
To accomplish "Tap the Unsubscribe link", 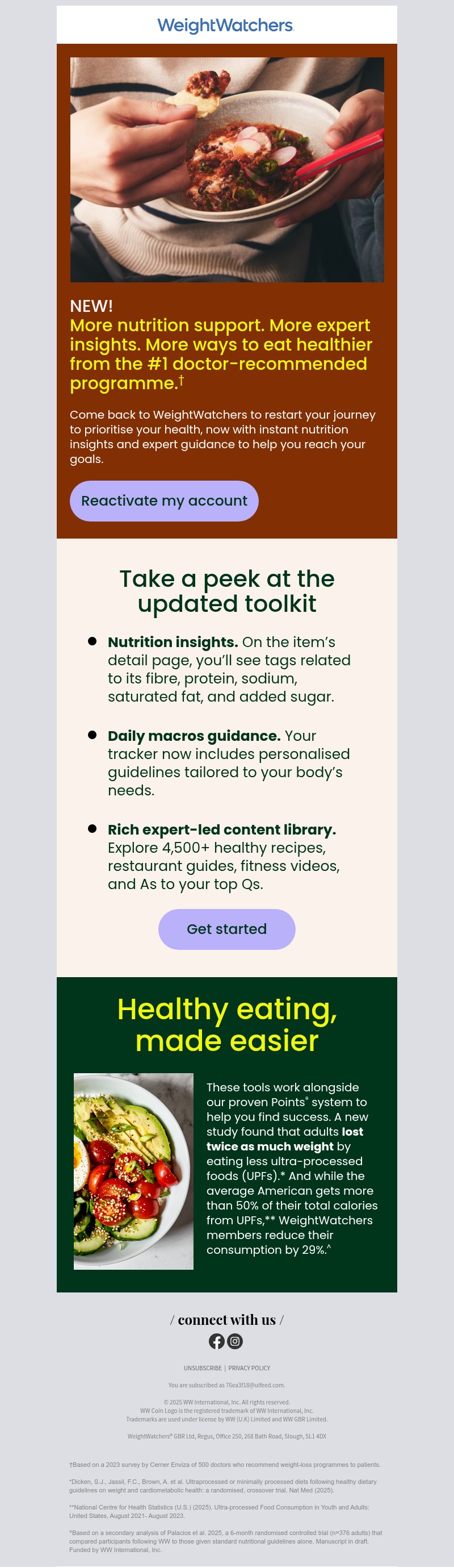I will 203,1368.
